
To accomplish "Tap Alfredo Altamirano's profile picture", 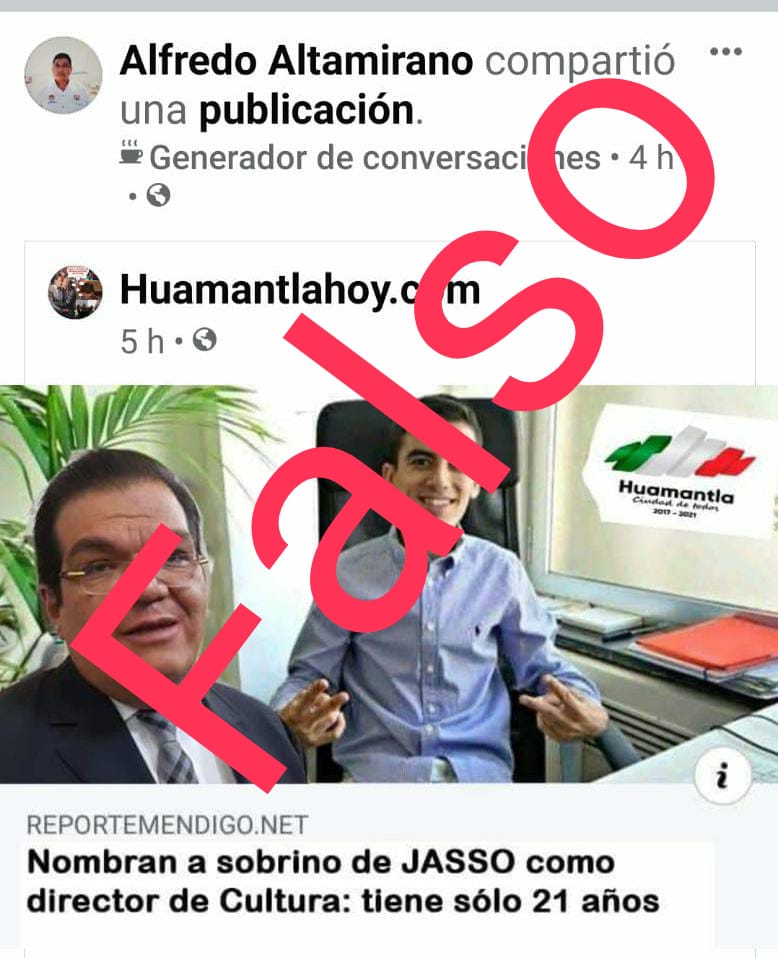I will 62,75.
